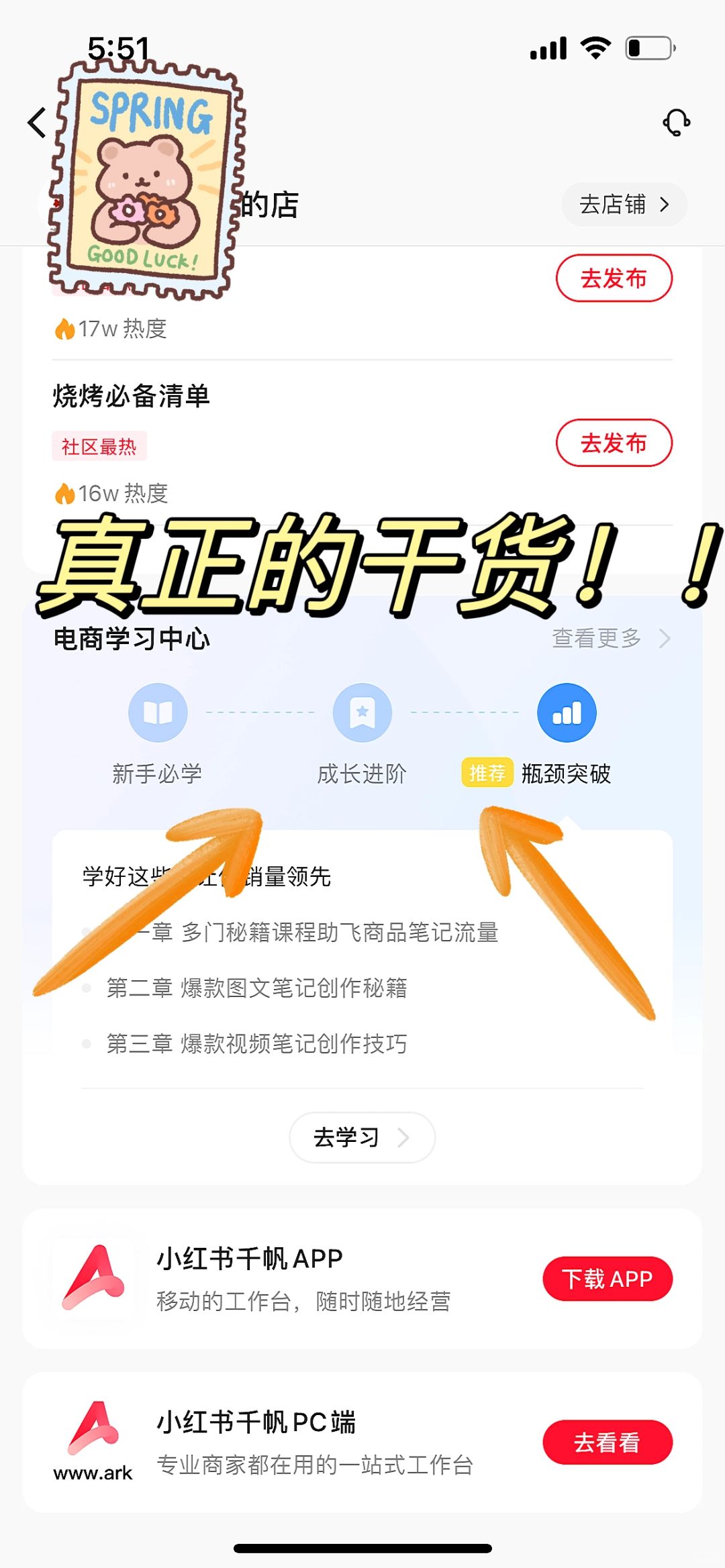Open chapter 第三章 爆款视频笔记创作技巧
Screen dimensions: 725x1568
coord(256,1043)
